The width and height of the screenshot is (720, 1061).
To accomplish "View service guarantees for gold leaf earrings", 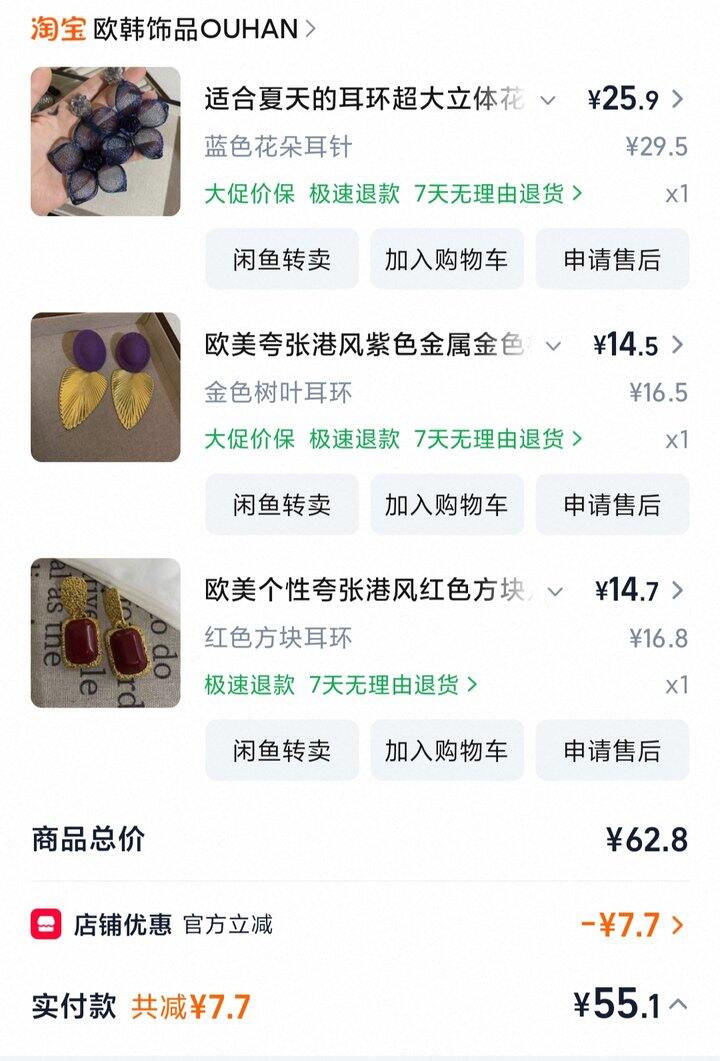I will tap(393, 439).
